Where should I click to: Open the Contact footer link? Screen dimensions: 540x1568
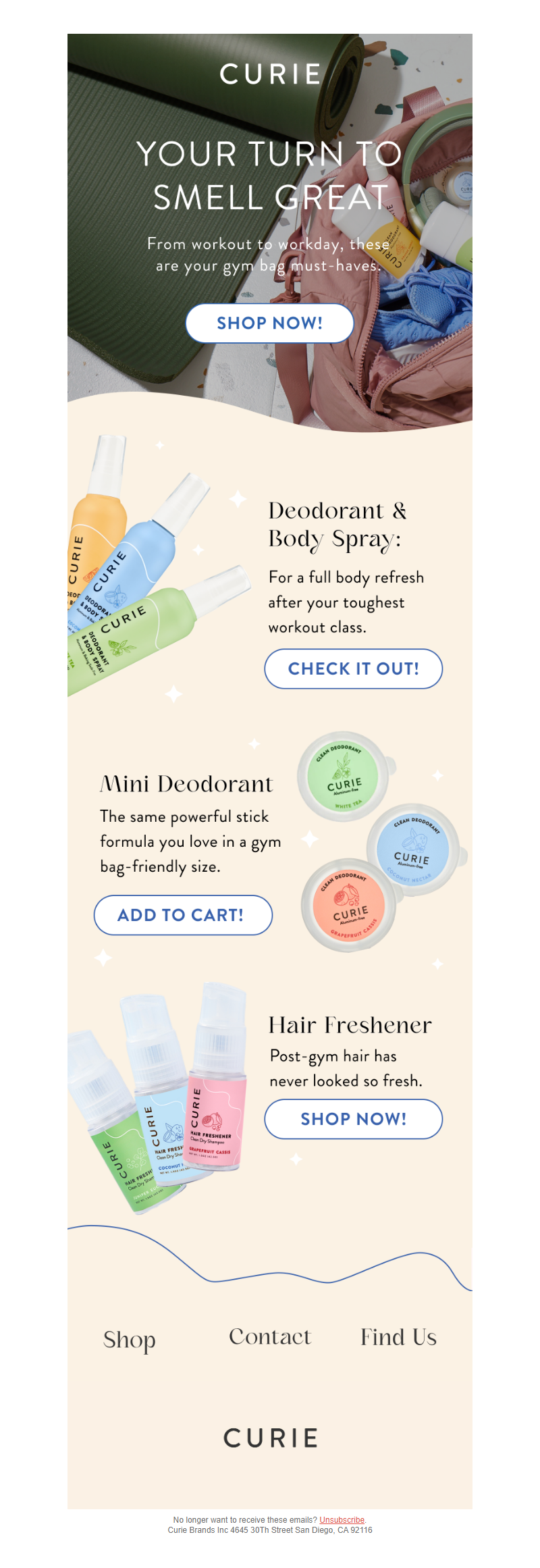270,1337
